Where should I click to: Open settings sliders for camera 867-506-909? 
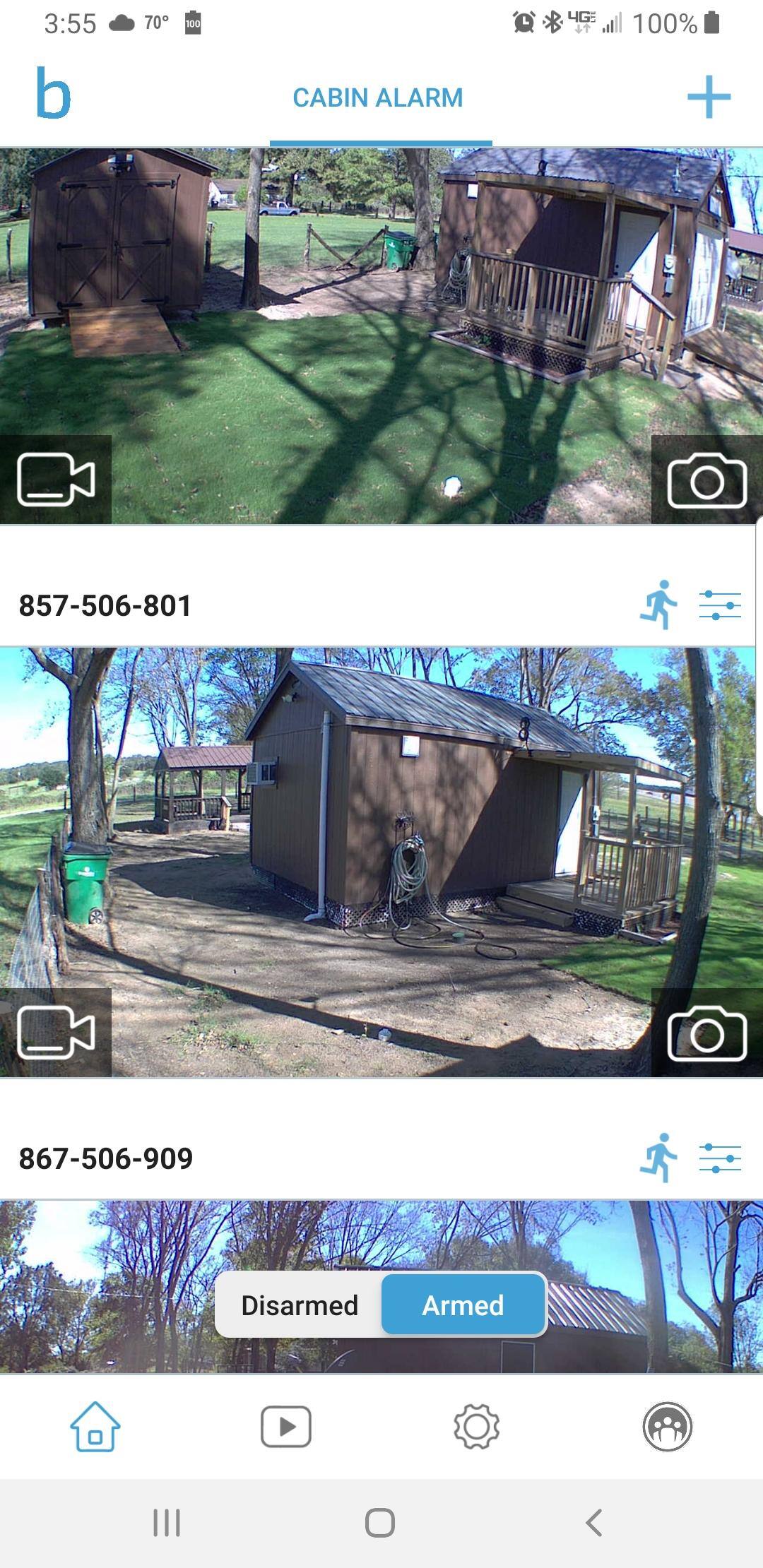[720, 1158]
